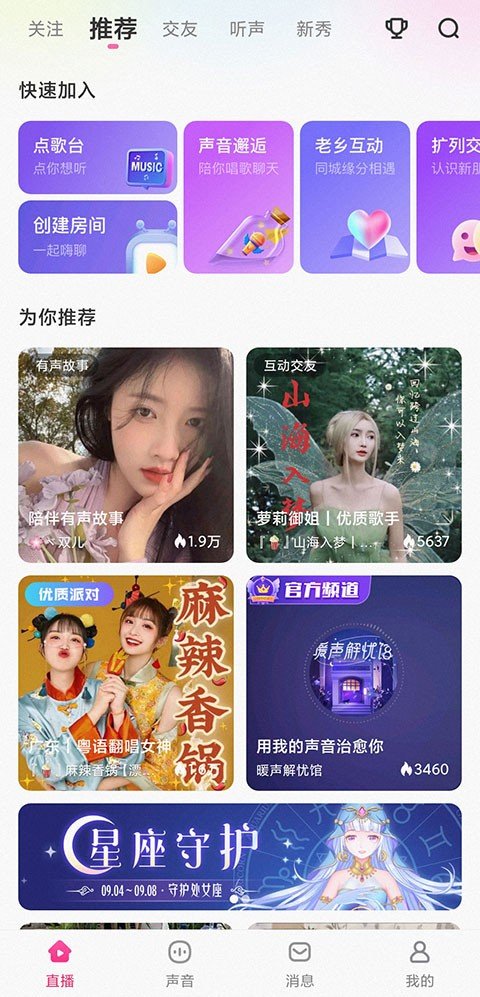Open the 萝莉御姐｜优质歌手 room
480x997 pixels.
click(x=354, y=455)
